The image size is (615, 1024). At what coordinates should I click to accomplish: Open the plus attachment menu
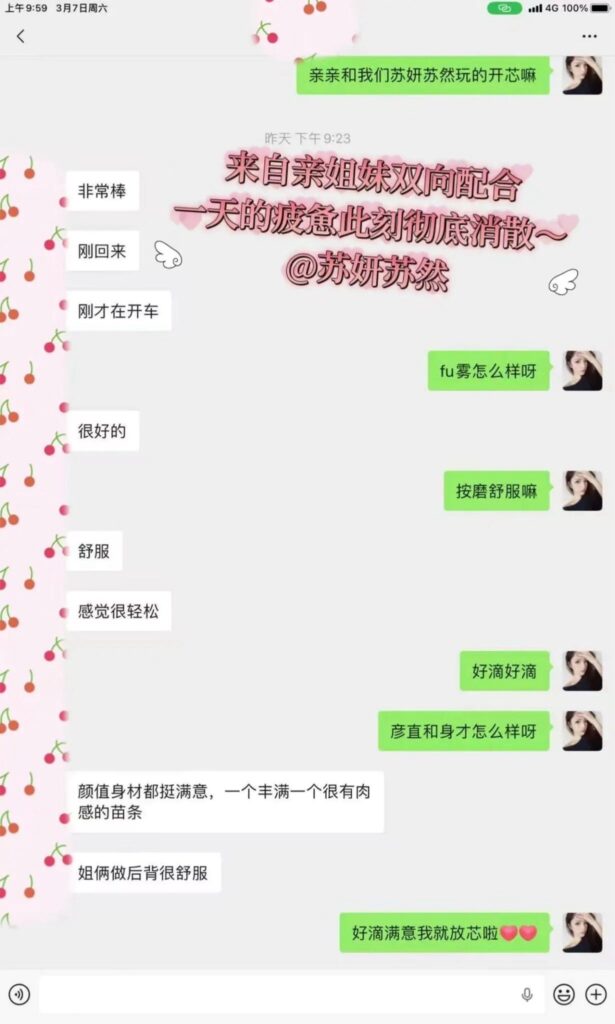pyautogui.click(x=596, y=994)
